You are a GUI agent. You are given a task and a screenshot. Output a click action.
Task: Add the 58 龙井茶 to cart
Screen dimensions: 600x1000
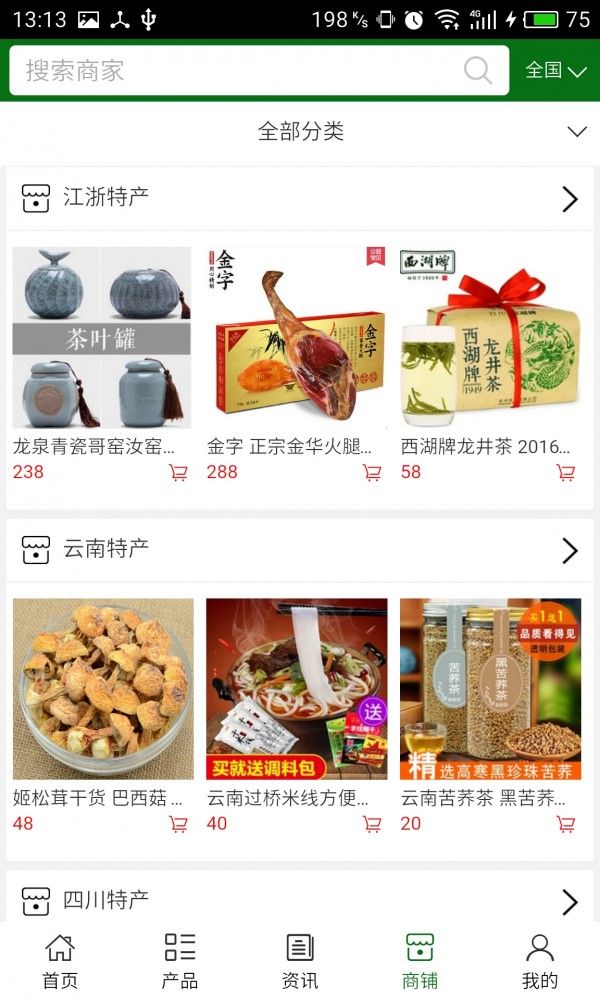point(566,472)
